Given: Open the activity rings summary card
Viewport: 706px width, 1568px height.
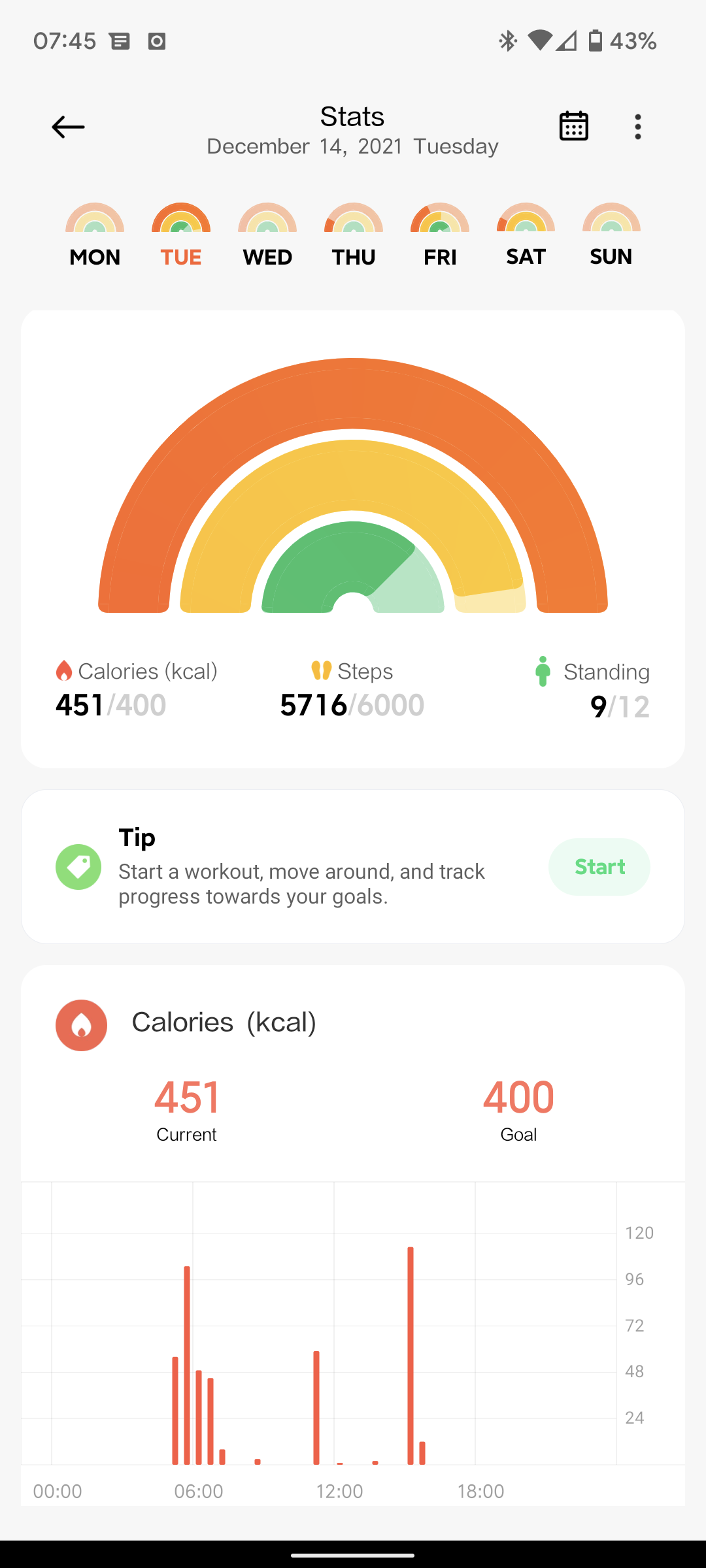Looking at the screenshot, I should [x=353, y=539].
